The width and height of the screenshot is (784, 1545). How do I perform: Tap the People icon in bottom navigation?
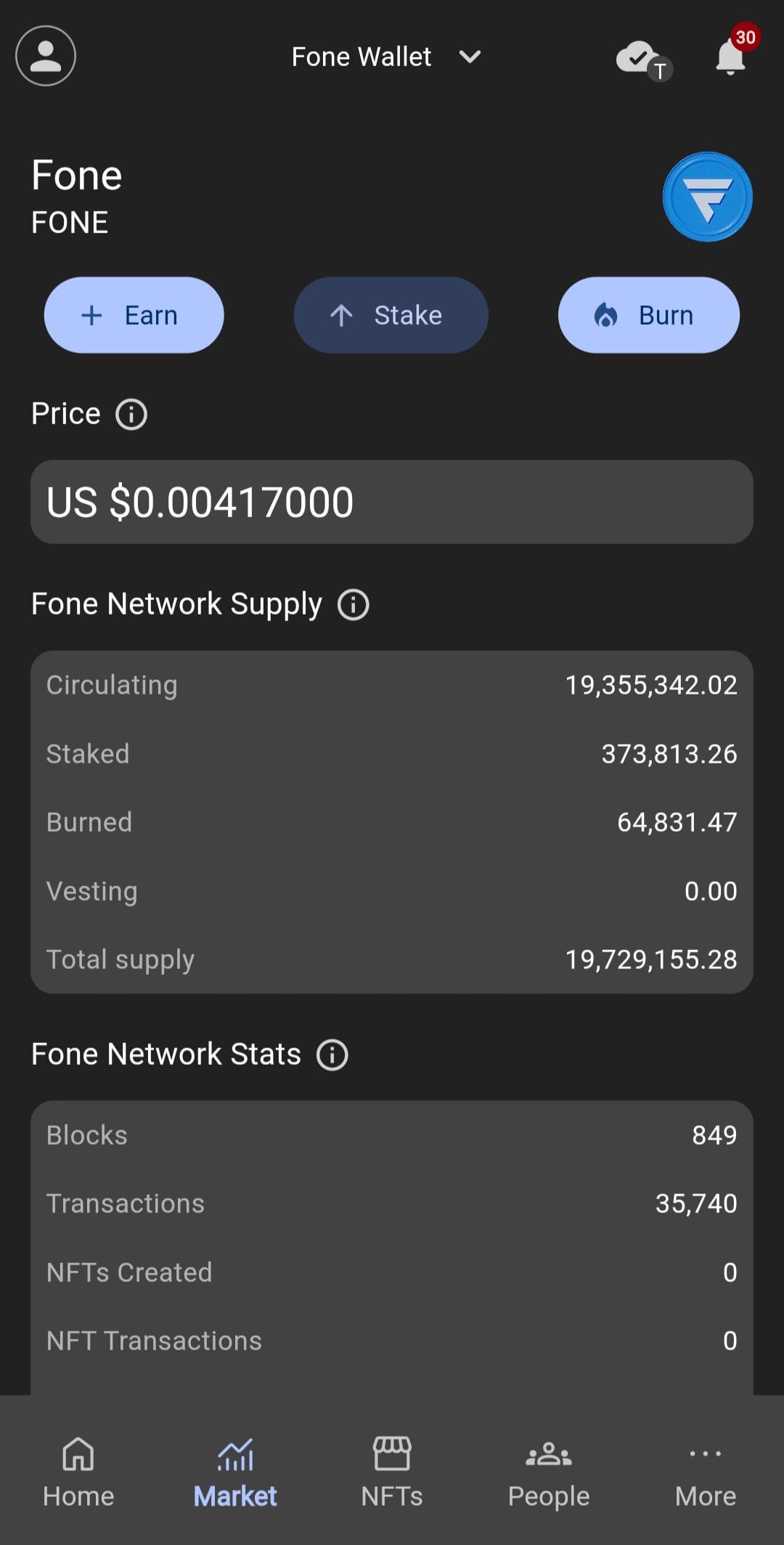point(548,1456)
